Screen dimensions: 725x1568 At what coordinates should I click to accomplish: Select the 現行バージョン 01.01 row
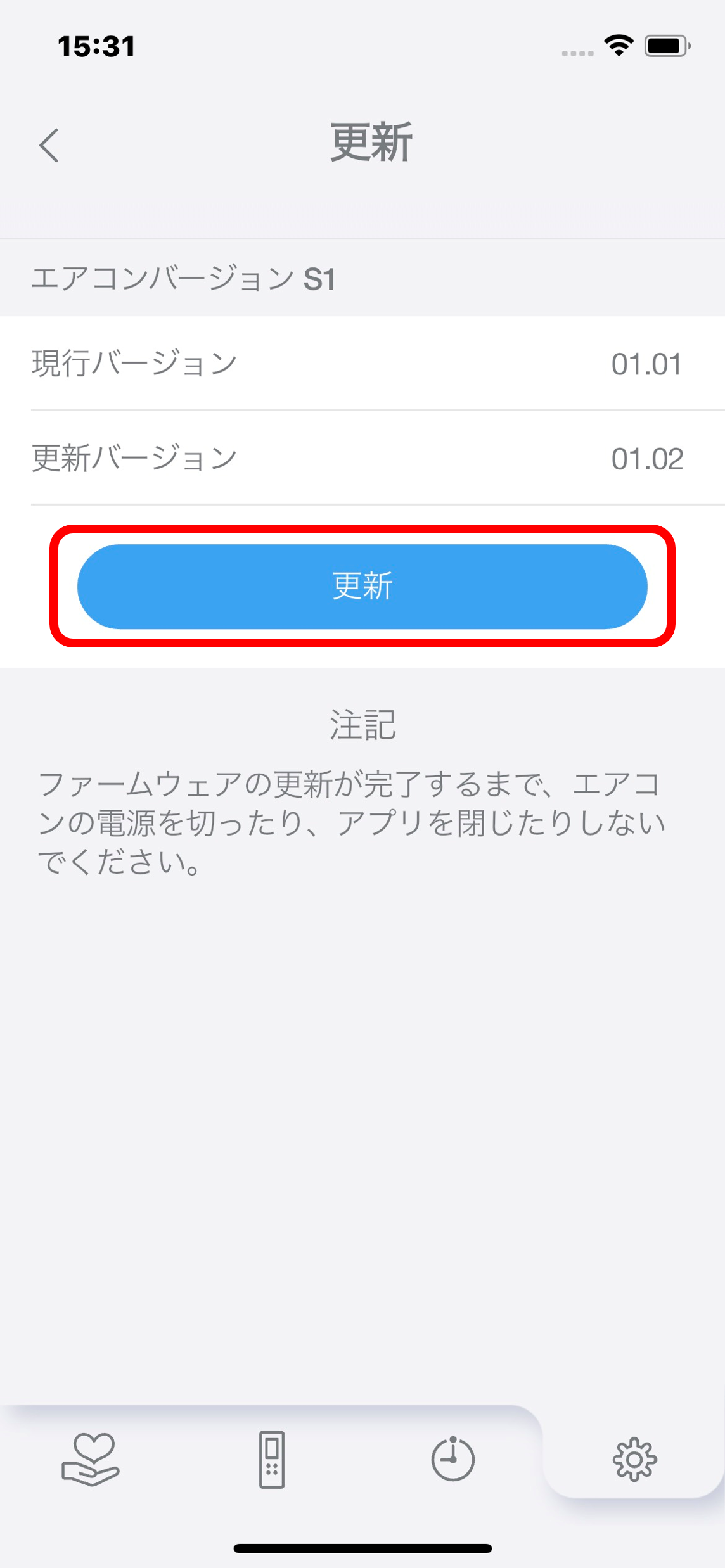(362, 364)
